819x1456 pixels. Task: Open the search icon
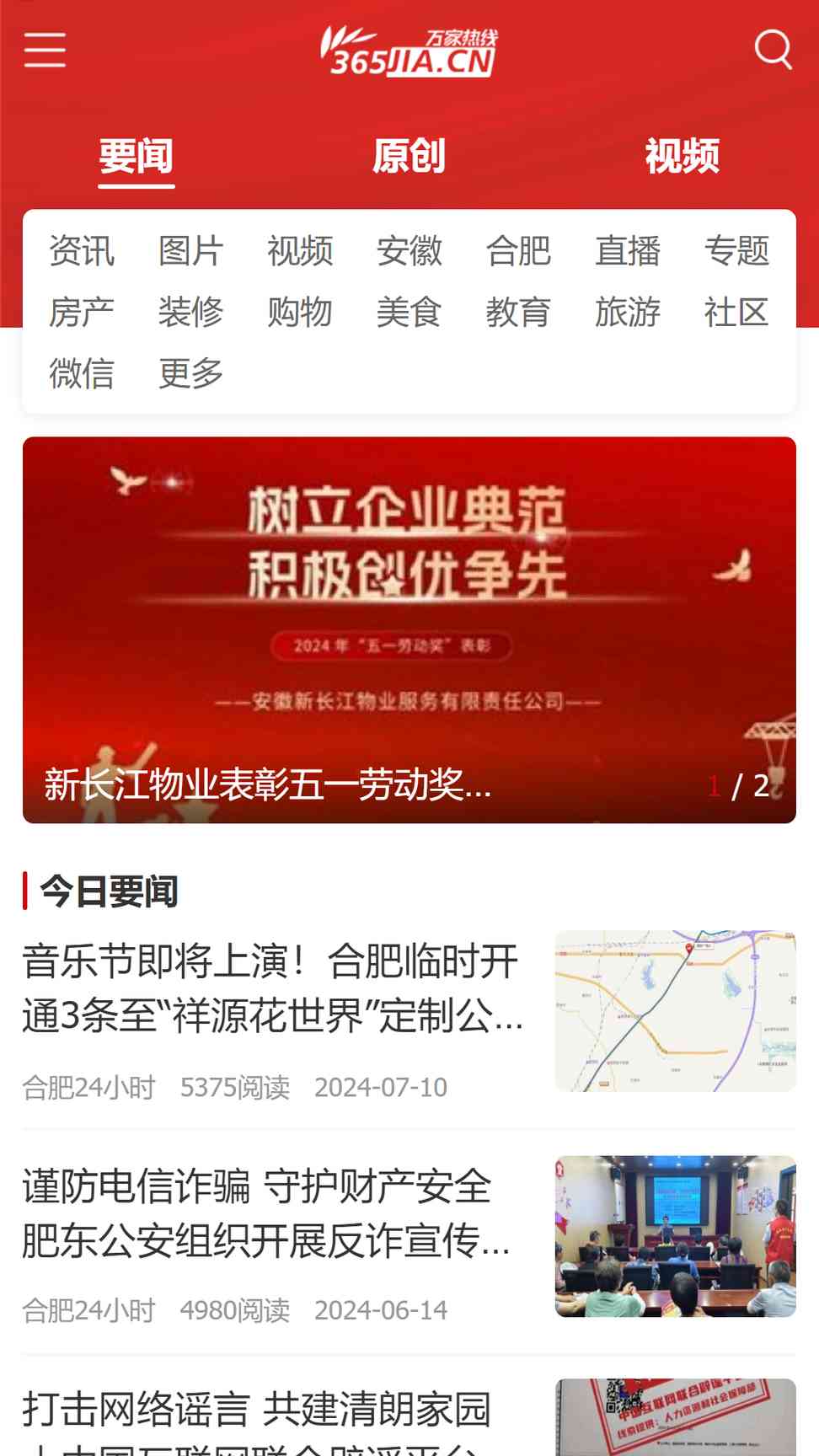(773, 50)
